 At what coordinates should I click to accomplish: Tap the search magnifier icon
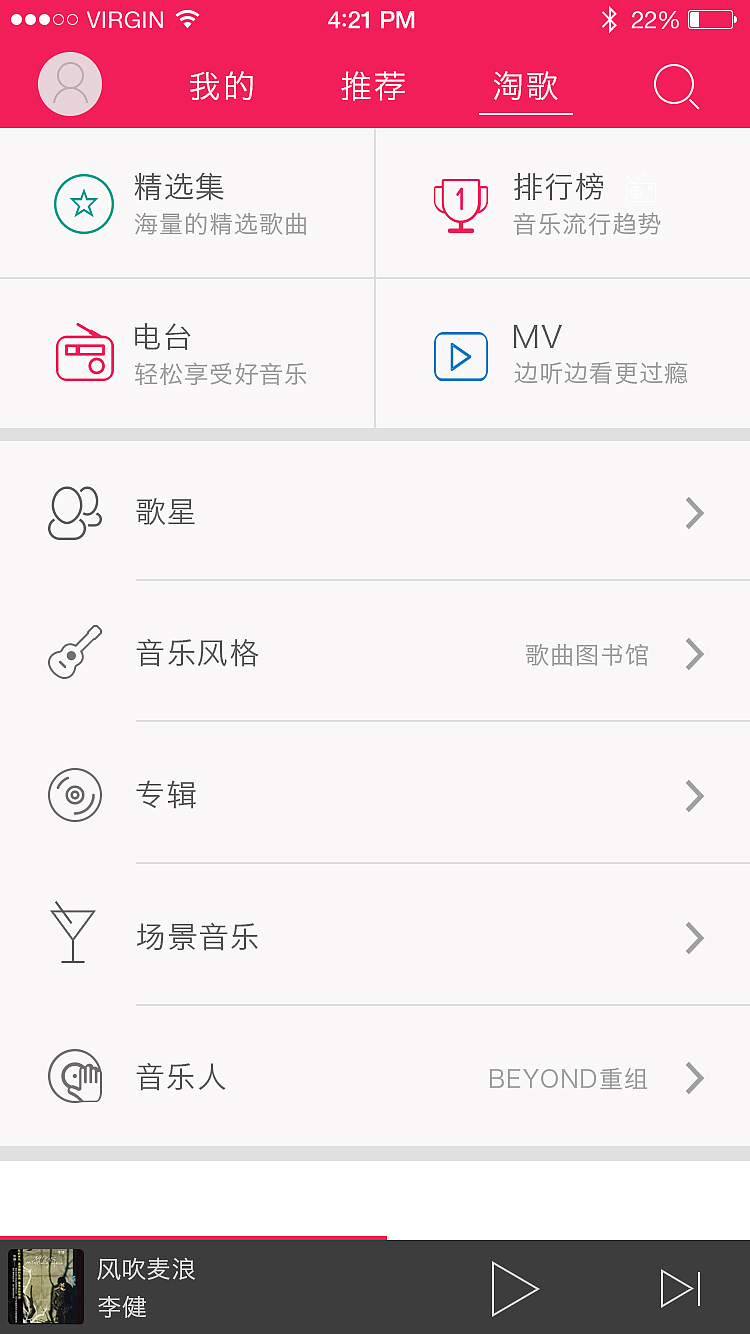(676, 87)
